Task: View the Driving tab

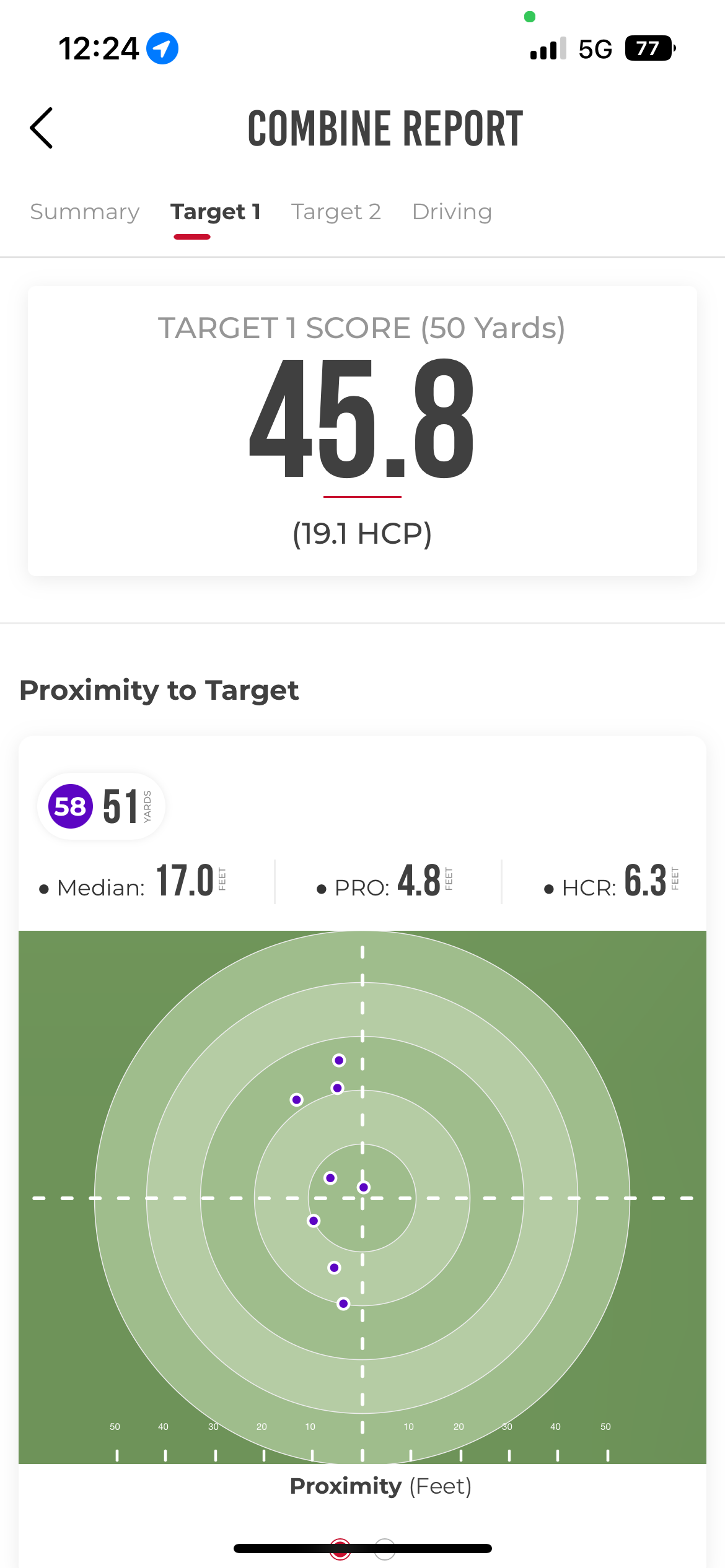Action: tap(452, 212)
